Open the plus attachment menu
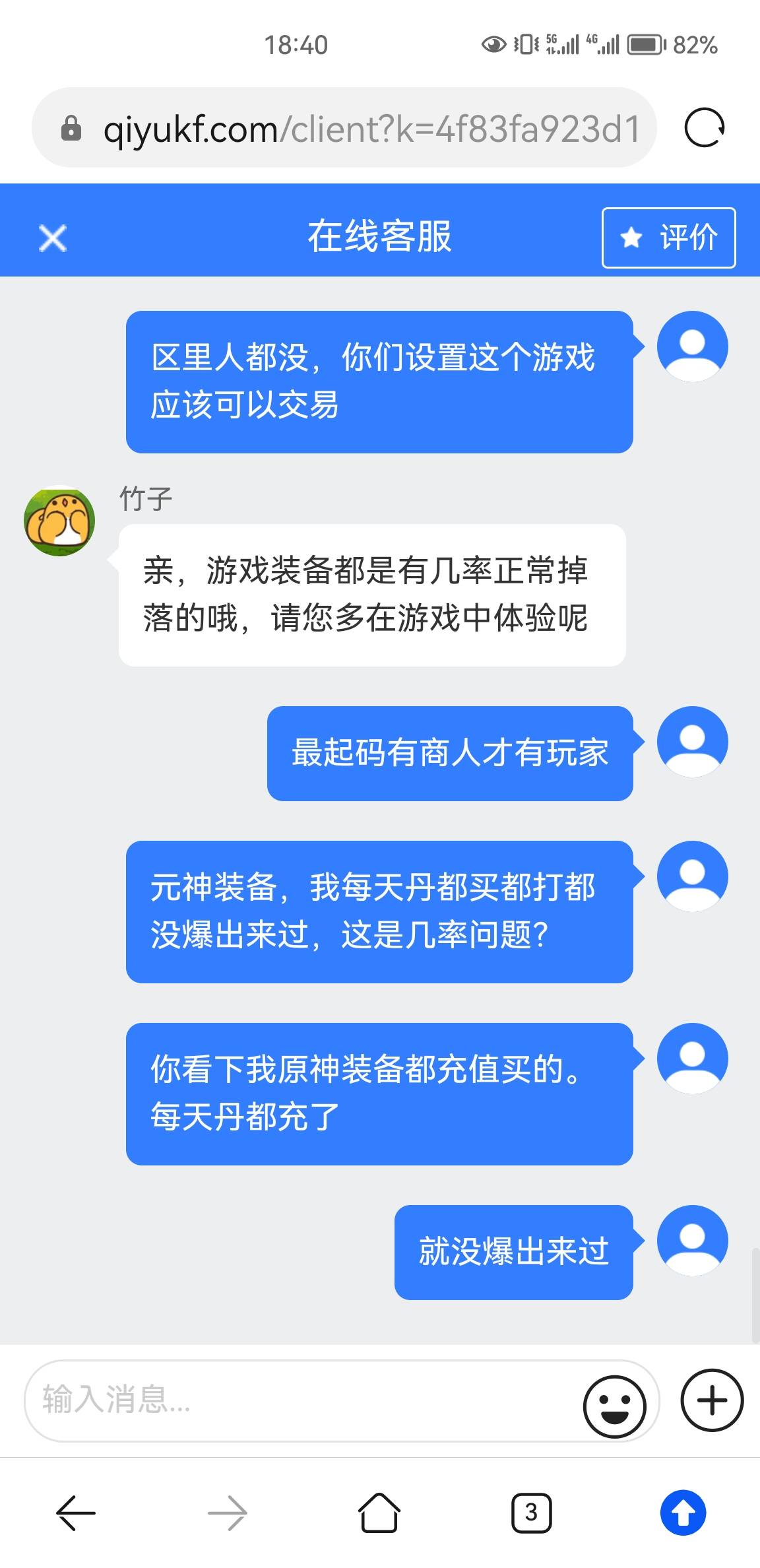The height and width of the screenshot is (1568, 760). [x=712, y=1400]
